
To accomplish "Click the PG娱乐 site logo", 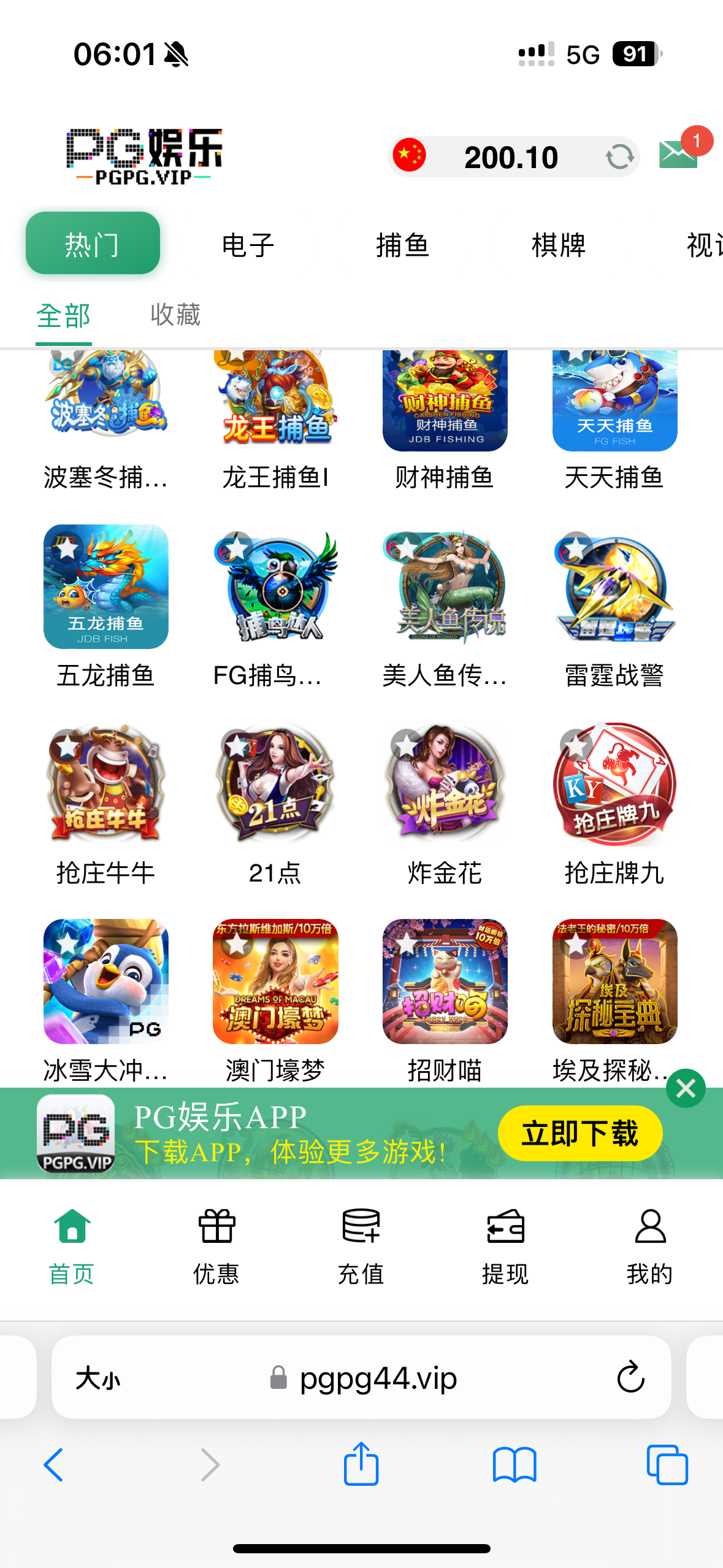I will (x=144, y=153).
